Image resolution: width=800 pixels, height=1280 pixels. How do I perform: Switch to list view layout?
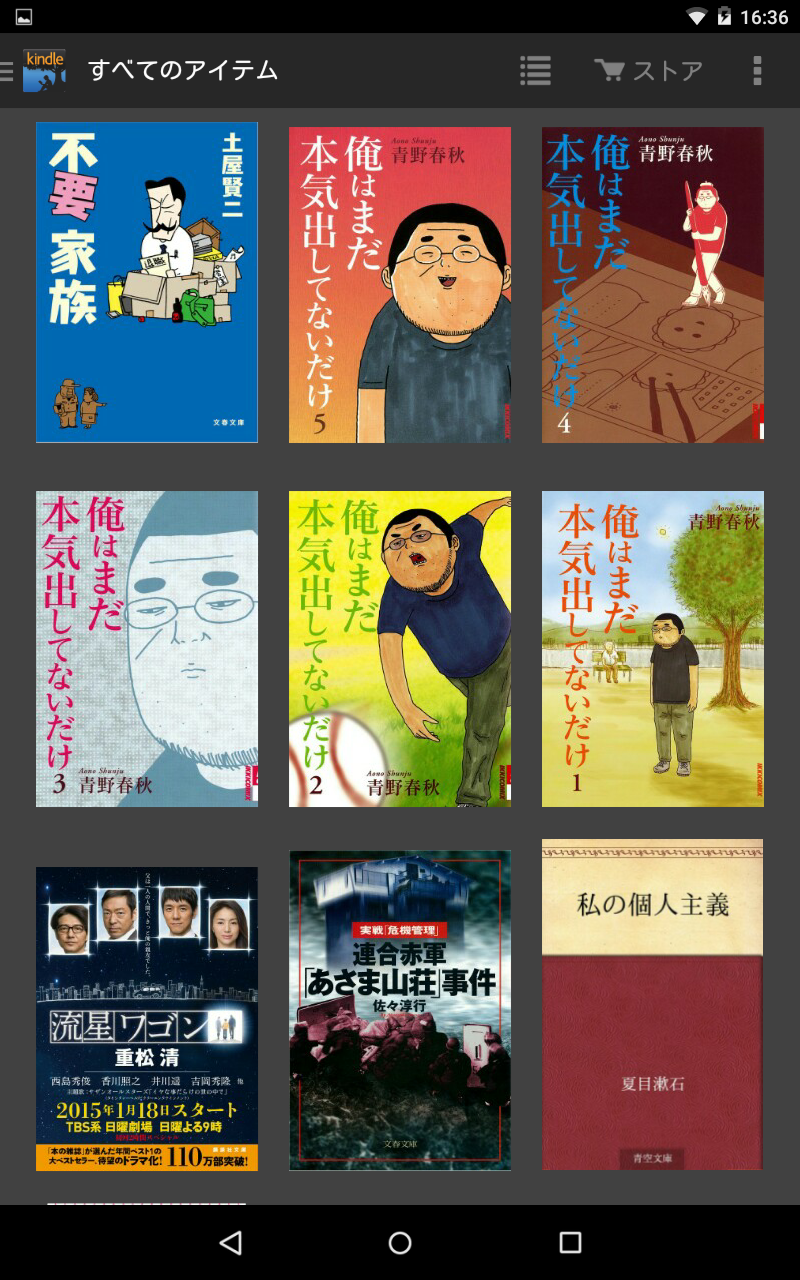(536, 70)
